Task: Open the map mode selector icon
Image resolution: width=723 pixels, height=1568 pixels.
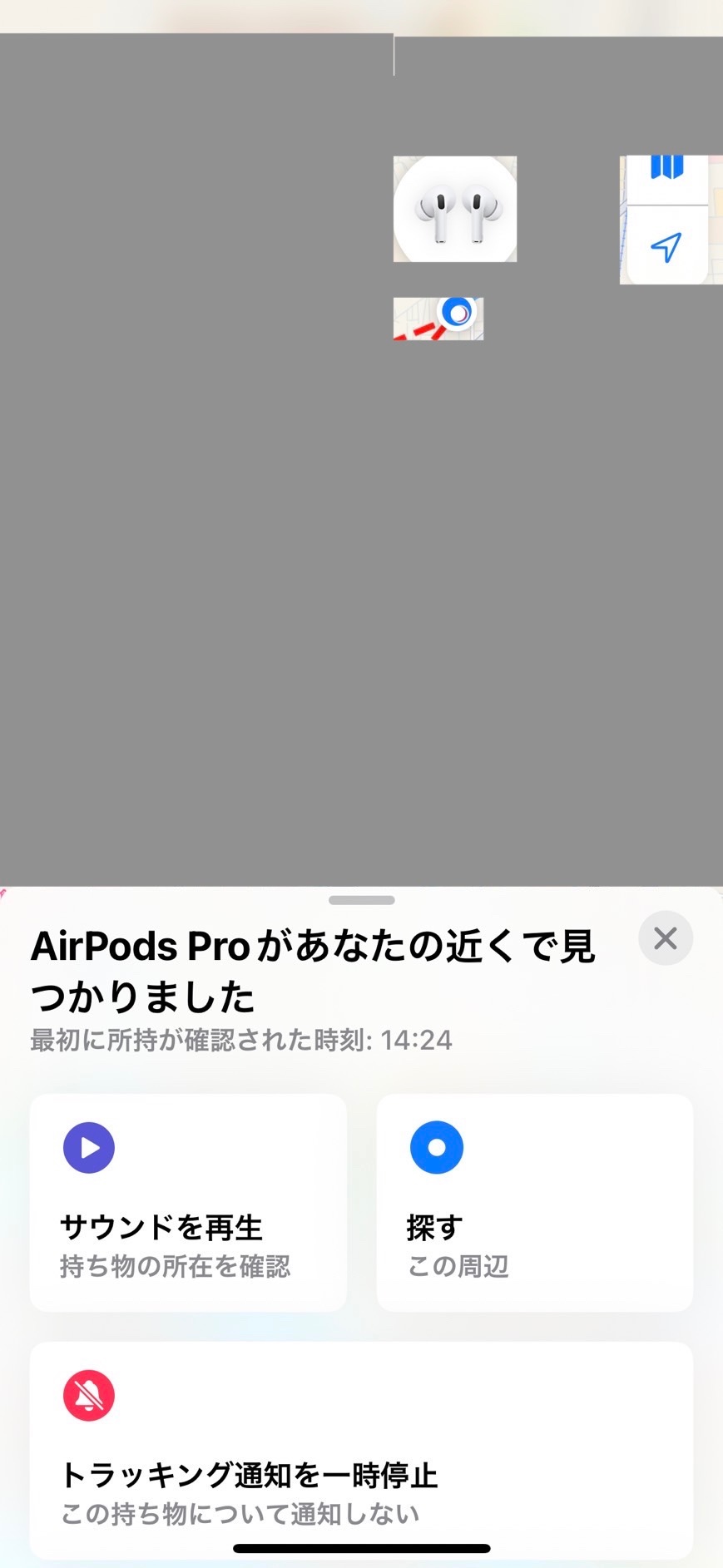Action: pyautogui.click(x=666, y=170)
